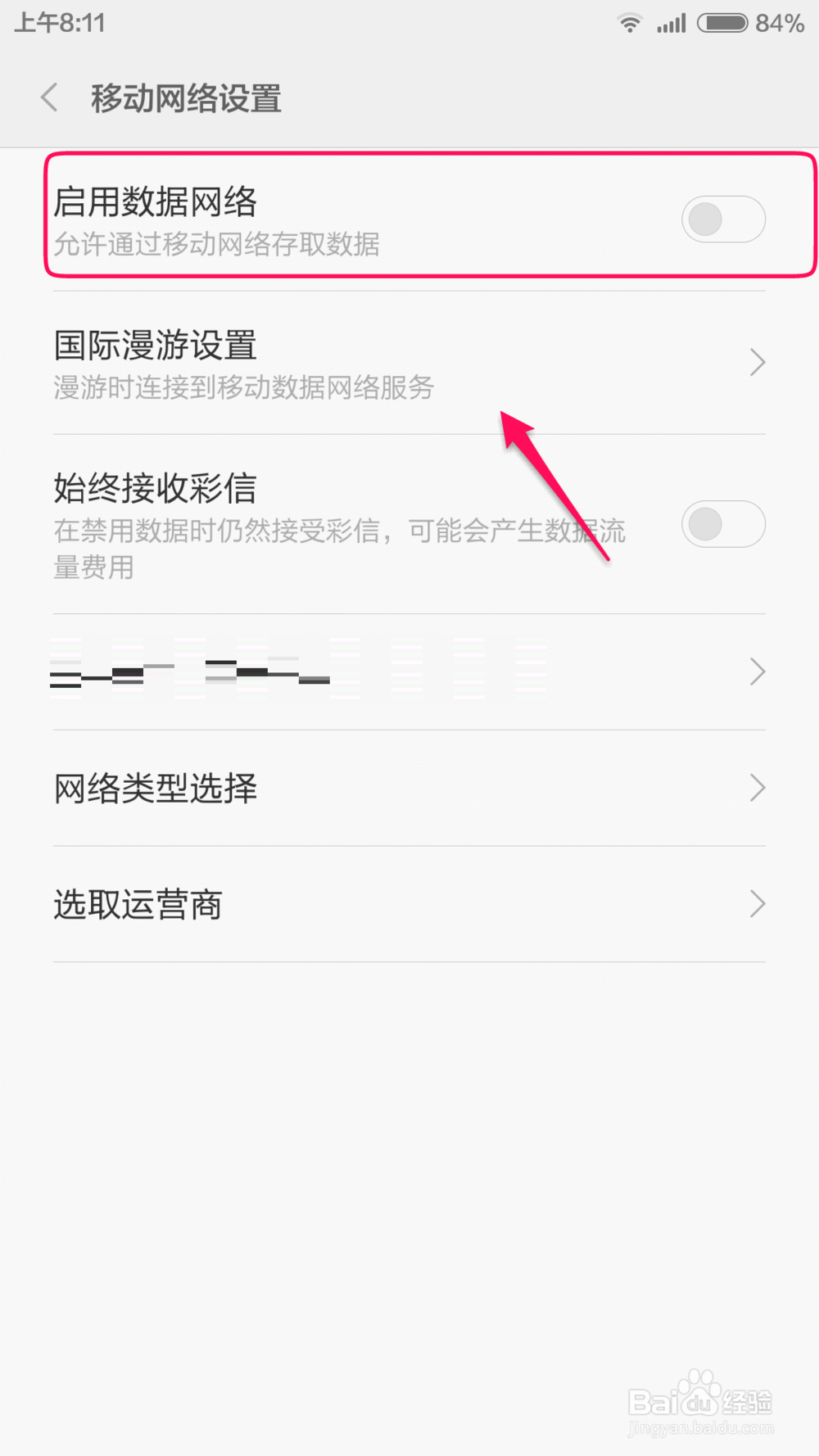Viewport: 819px width, 1456px height.
Task: Open 网络类型选择 using the right arrow
Action: tap(756, 788)
